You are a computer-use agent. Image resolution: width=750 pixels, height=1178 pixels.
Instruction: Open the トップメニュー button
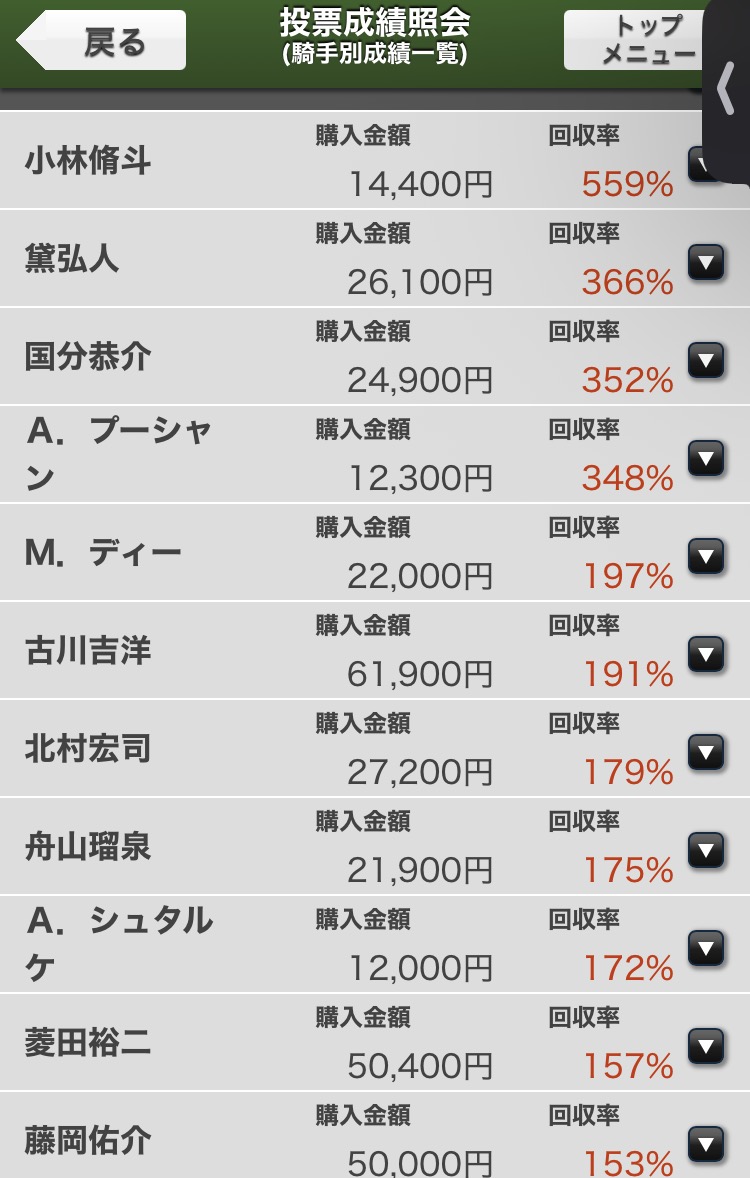pos(633,41)
